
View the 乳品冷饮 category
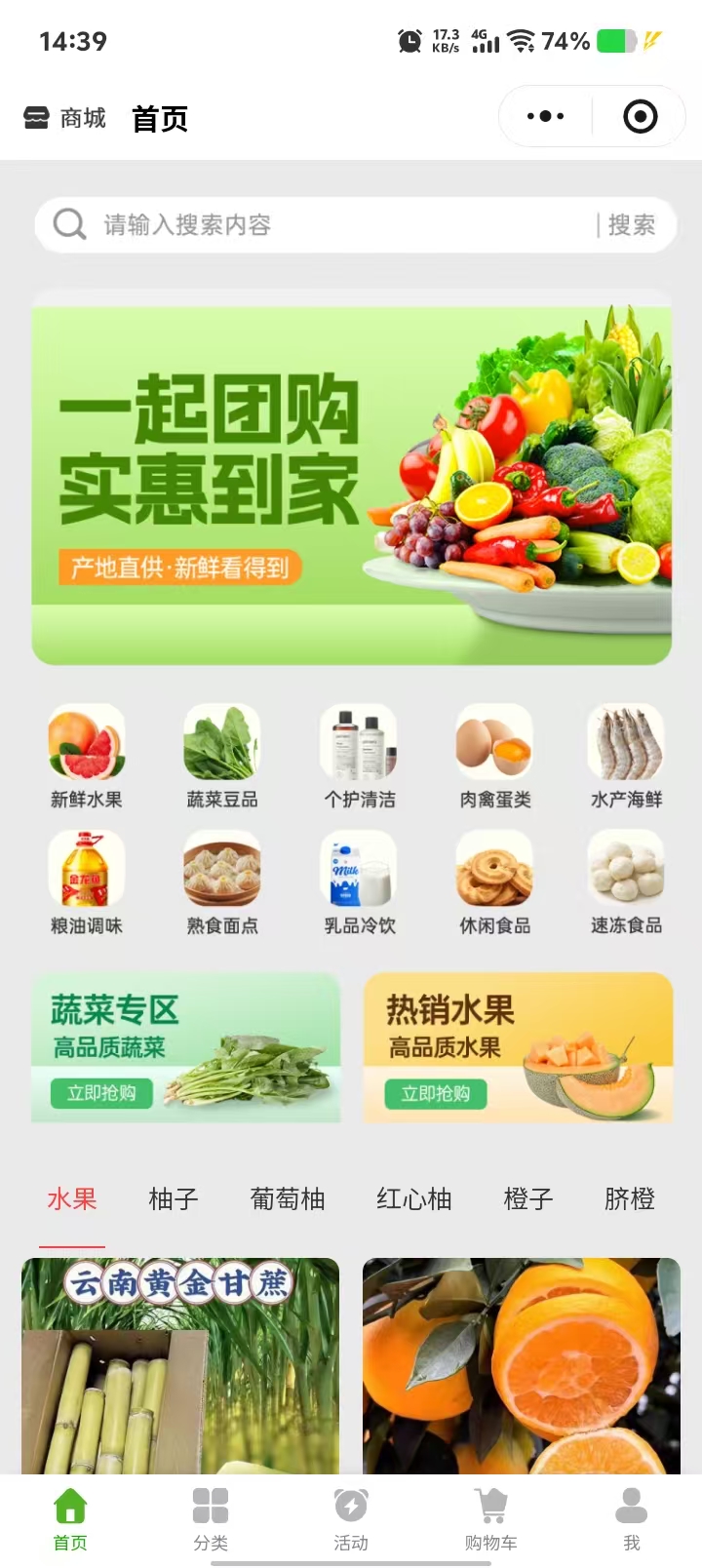pos(359,883)
